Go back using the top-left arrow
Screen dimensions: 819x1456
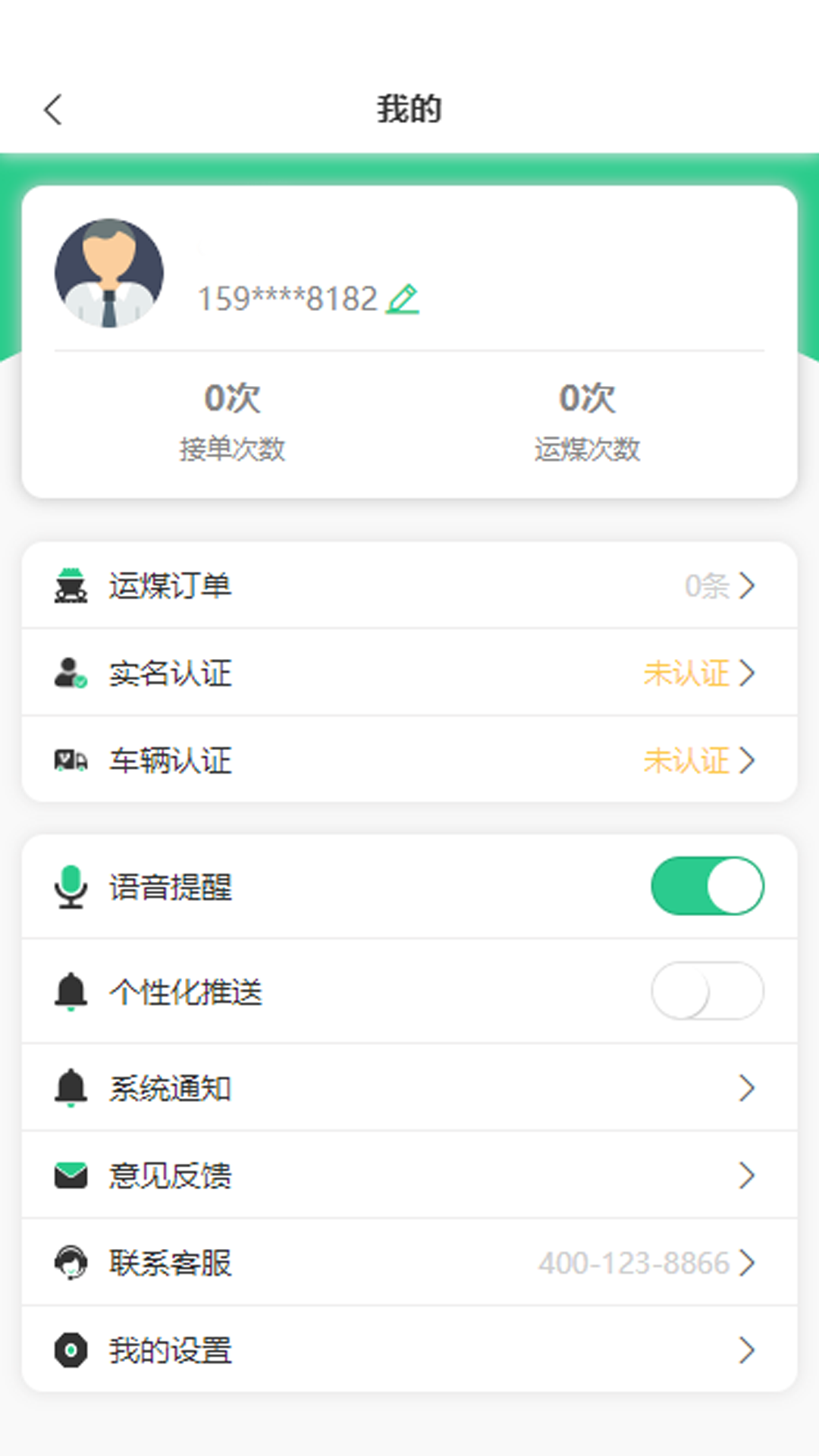[x=53, y=109]
